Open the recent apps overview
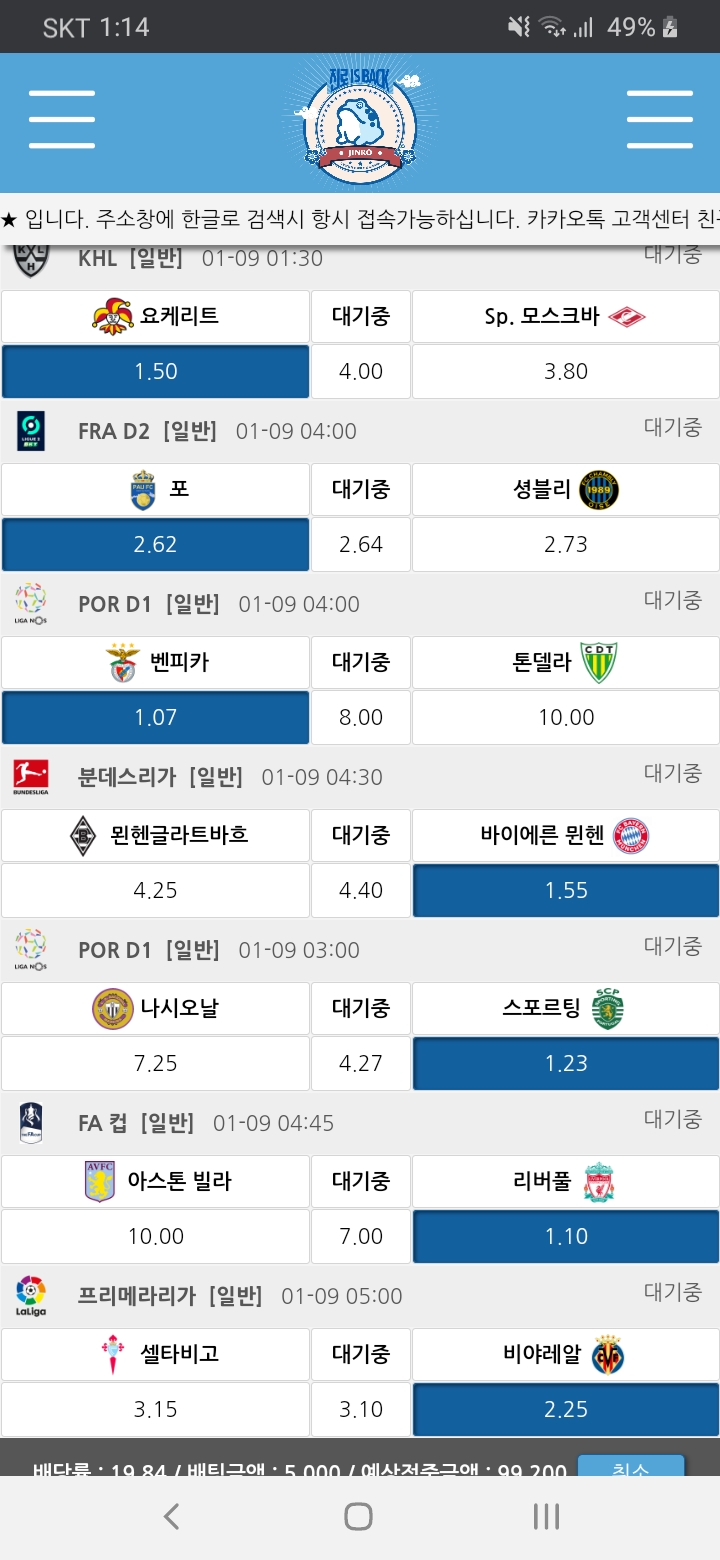 tap(546, 1517)
